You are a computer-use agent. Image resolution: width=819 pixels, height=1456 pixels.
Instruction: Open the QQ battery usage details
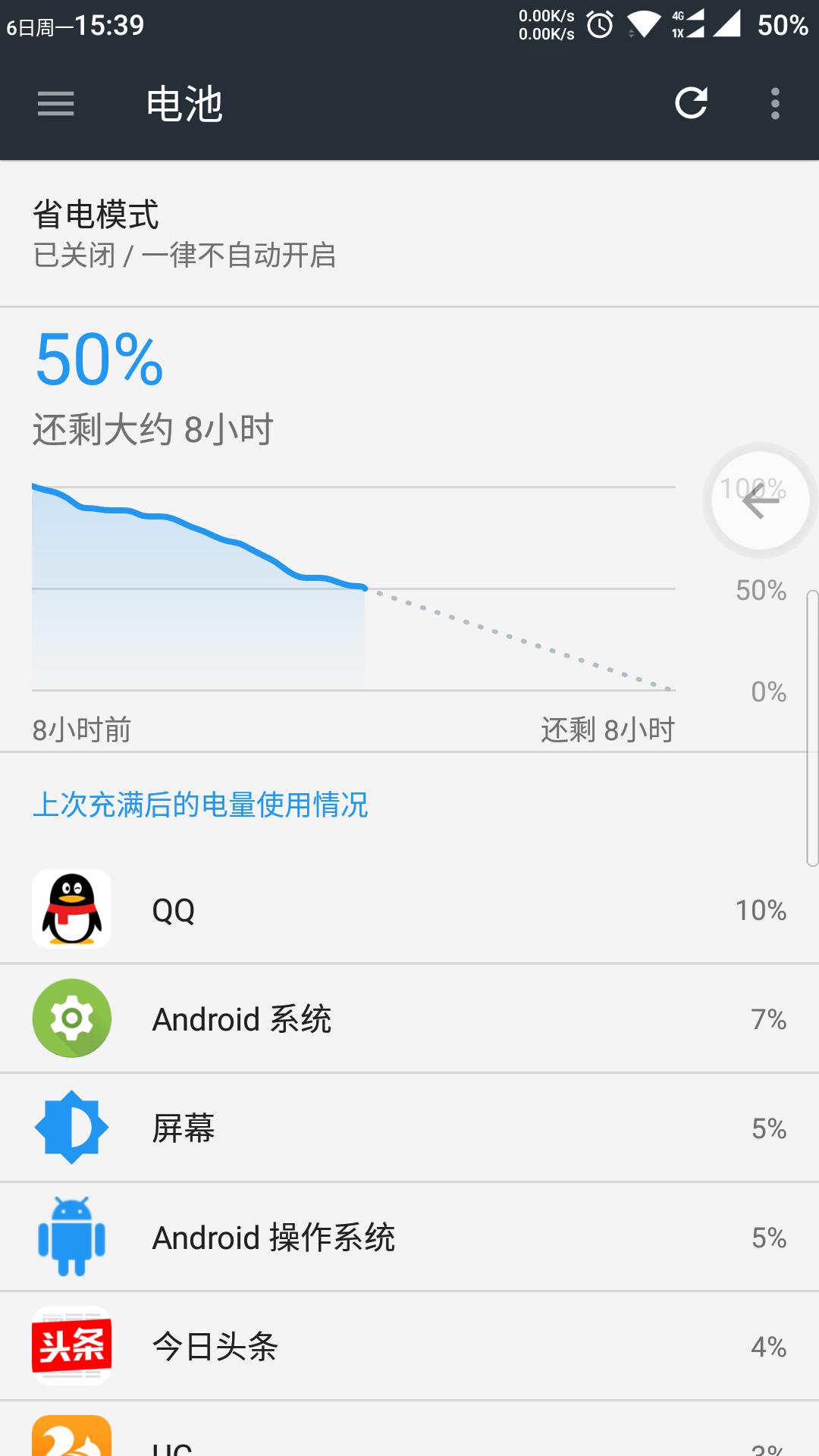[409, 909]
